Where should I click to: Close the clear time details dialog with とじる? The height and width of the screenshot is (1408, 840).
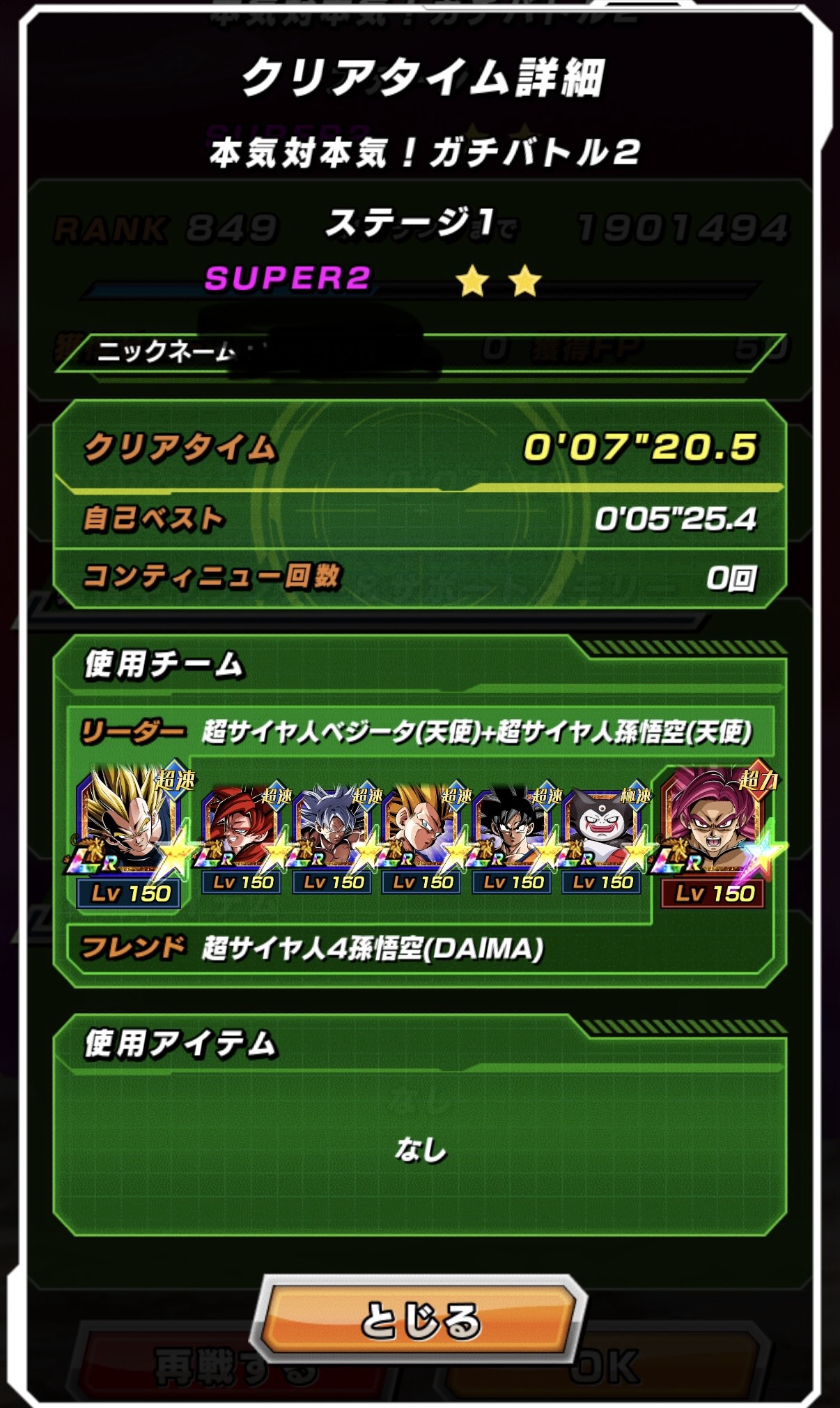point(420,1319)
